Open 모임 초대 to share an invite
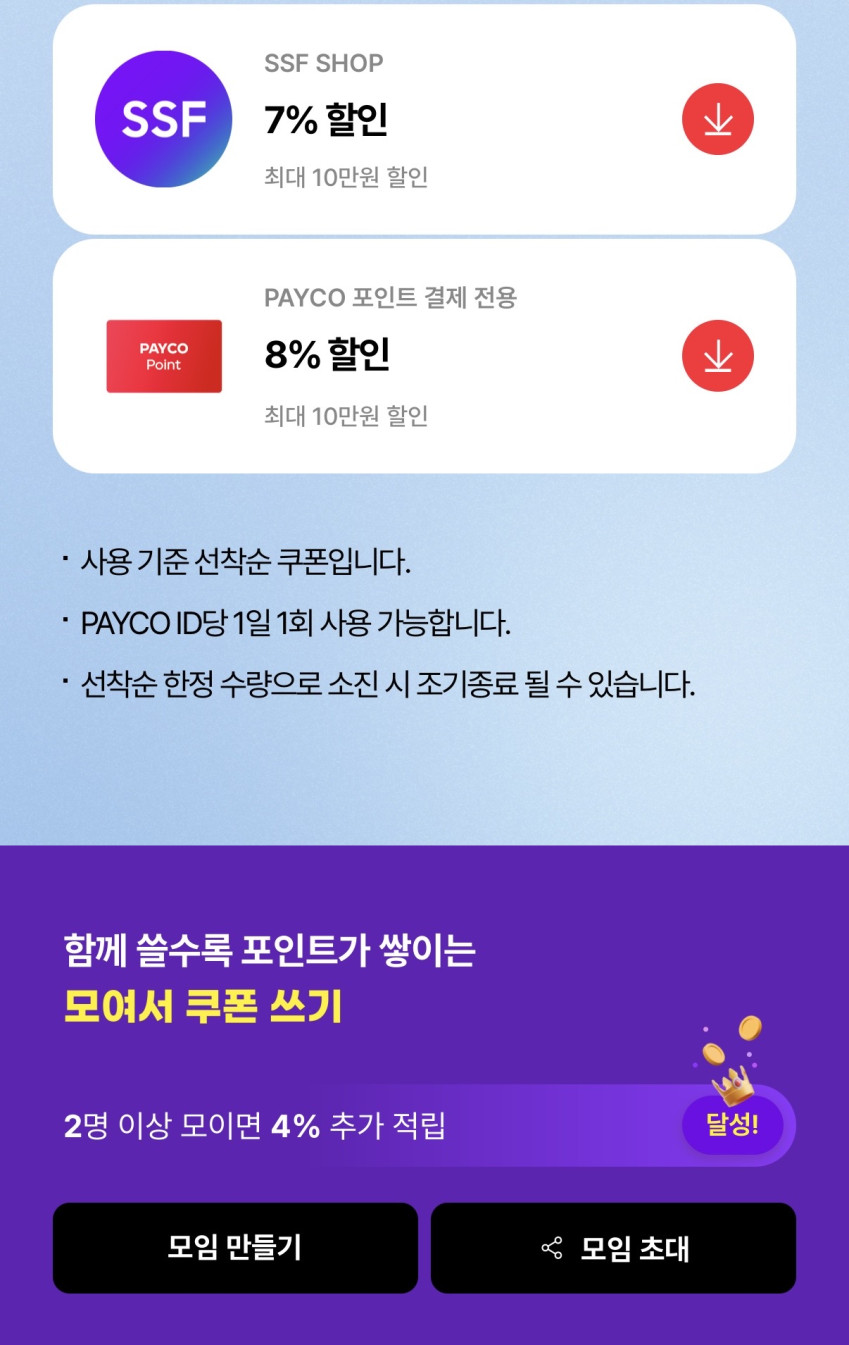The image size is (849, 1345). (613, 1248)
